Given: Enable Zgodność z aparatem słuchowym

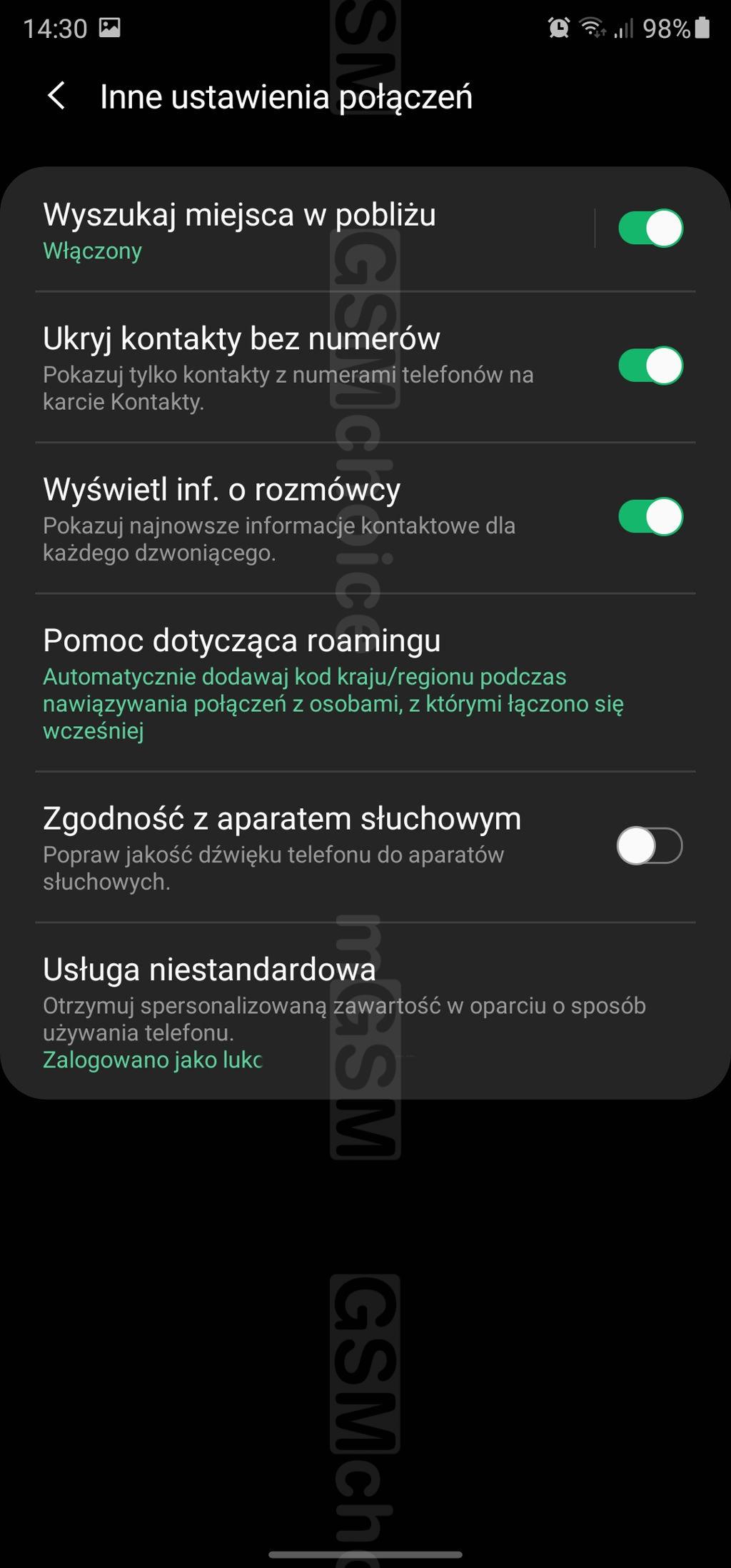Looking at the screenshot, I should click(x=650, y=846).
